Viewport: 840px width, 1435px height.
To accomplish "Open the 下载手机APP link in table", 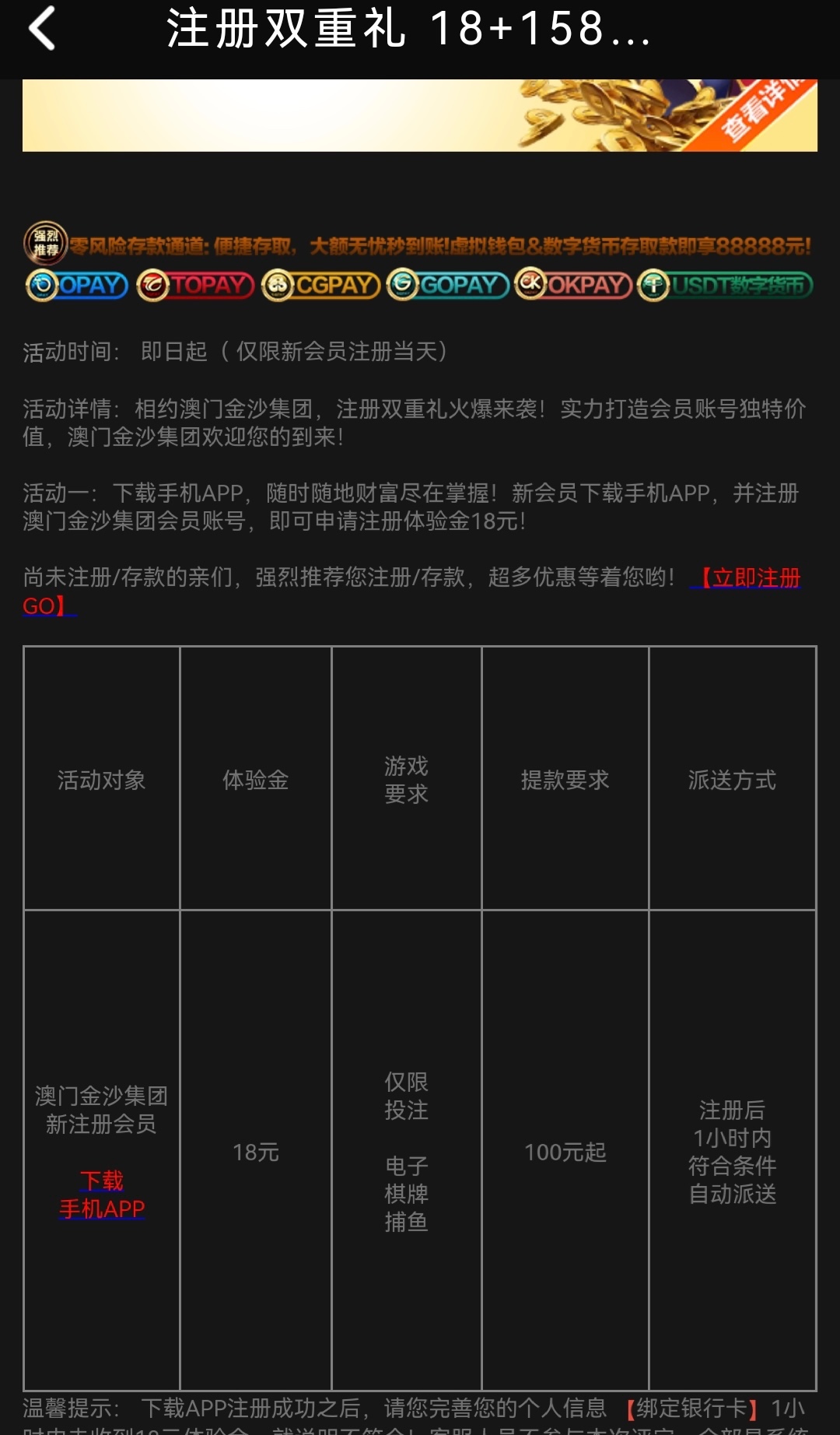I will point(102,1195).
